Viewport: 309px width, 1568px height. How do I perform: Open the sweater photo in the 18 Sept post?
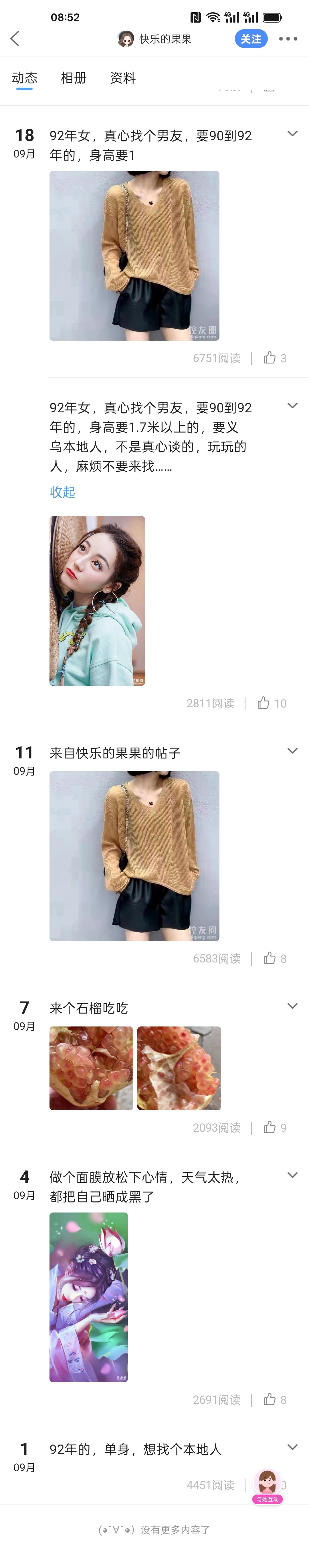click(x=134, y=256)
